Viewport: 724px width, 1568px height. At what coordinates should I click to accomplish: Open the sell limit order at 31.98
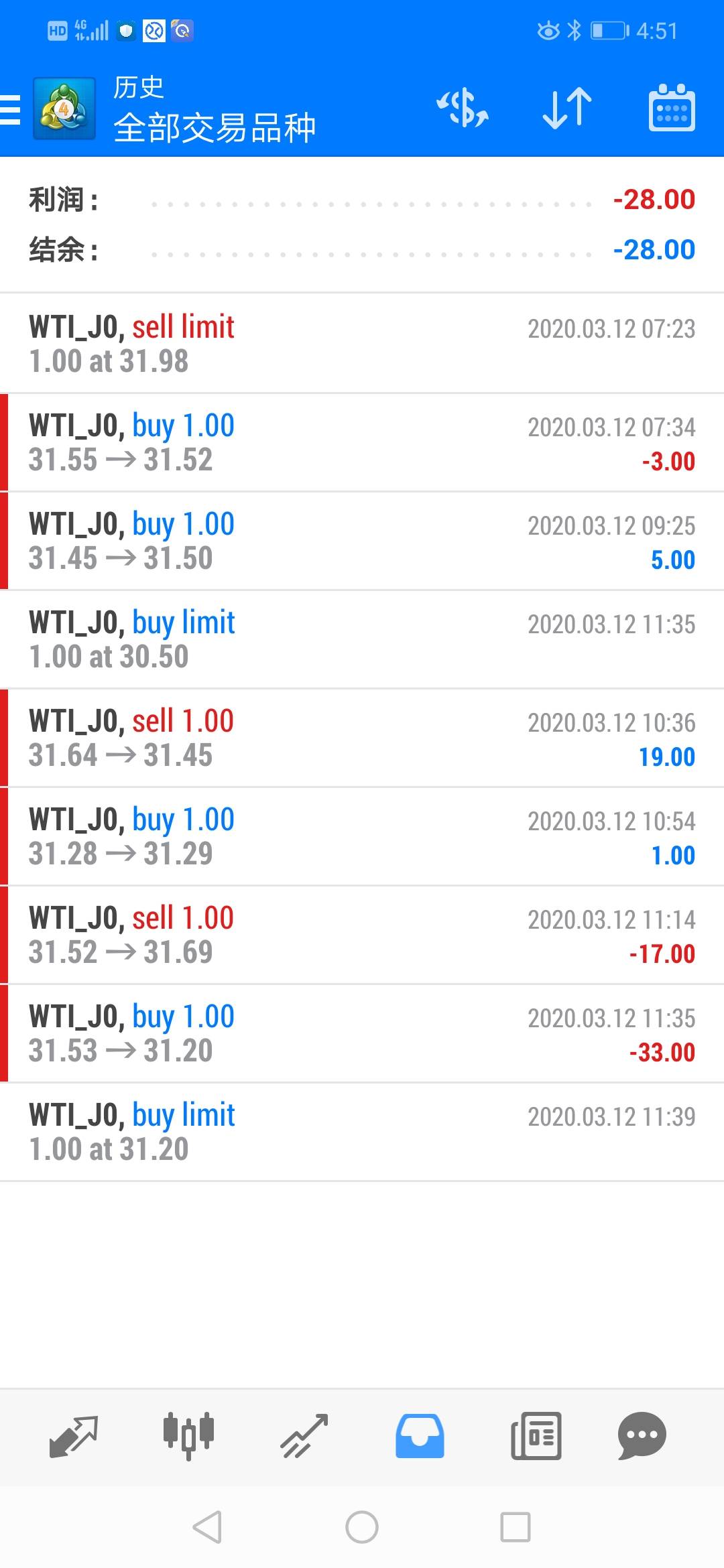tap(362, 344)
